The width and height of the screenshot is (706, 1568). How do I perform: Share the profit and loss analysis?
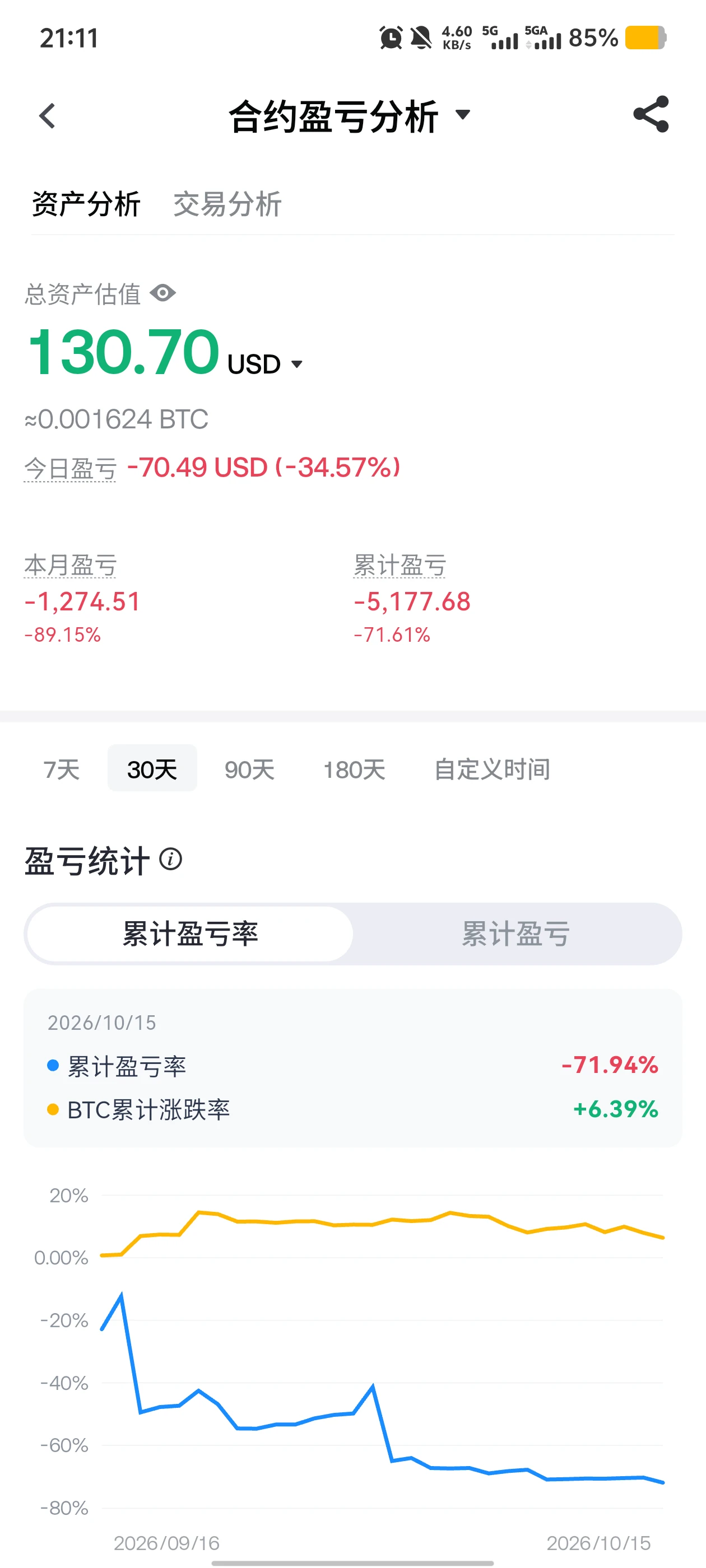tap(651, 114)
